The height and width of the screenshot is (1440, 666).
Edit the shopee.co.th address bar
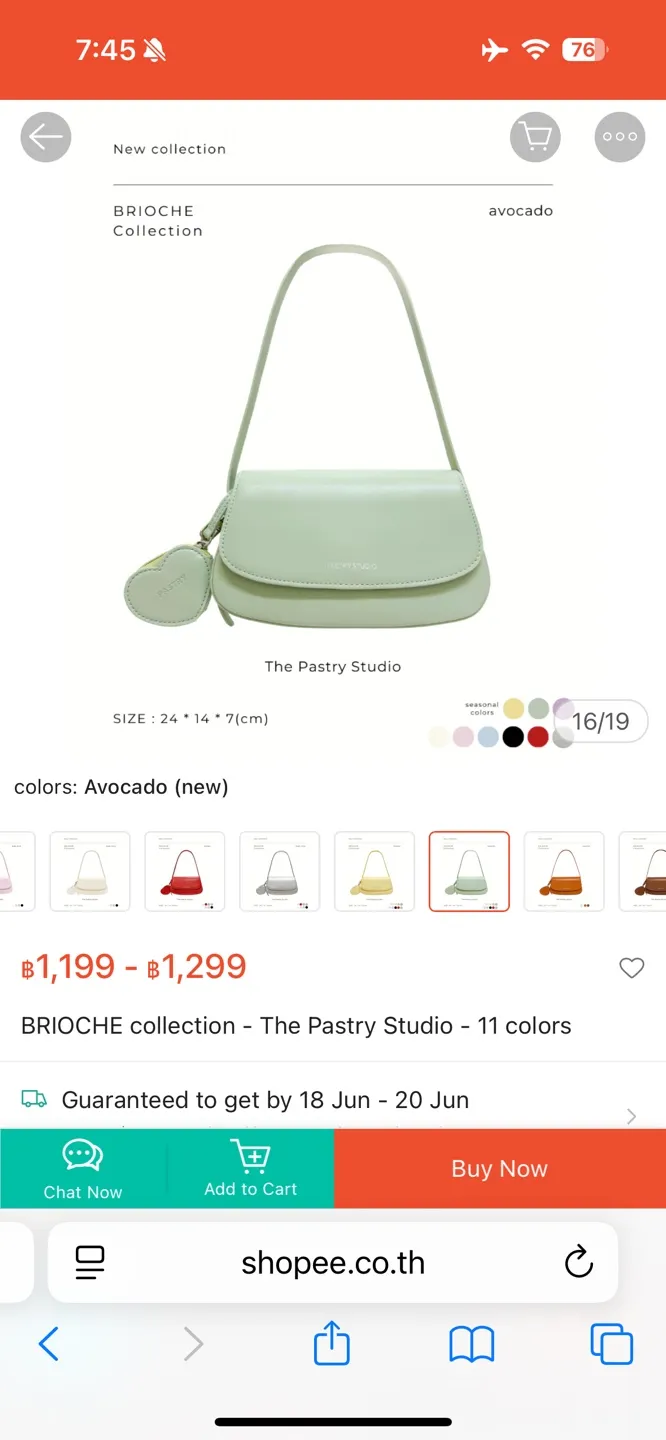pyautogui.click(x=333, y=1262)
